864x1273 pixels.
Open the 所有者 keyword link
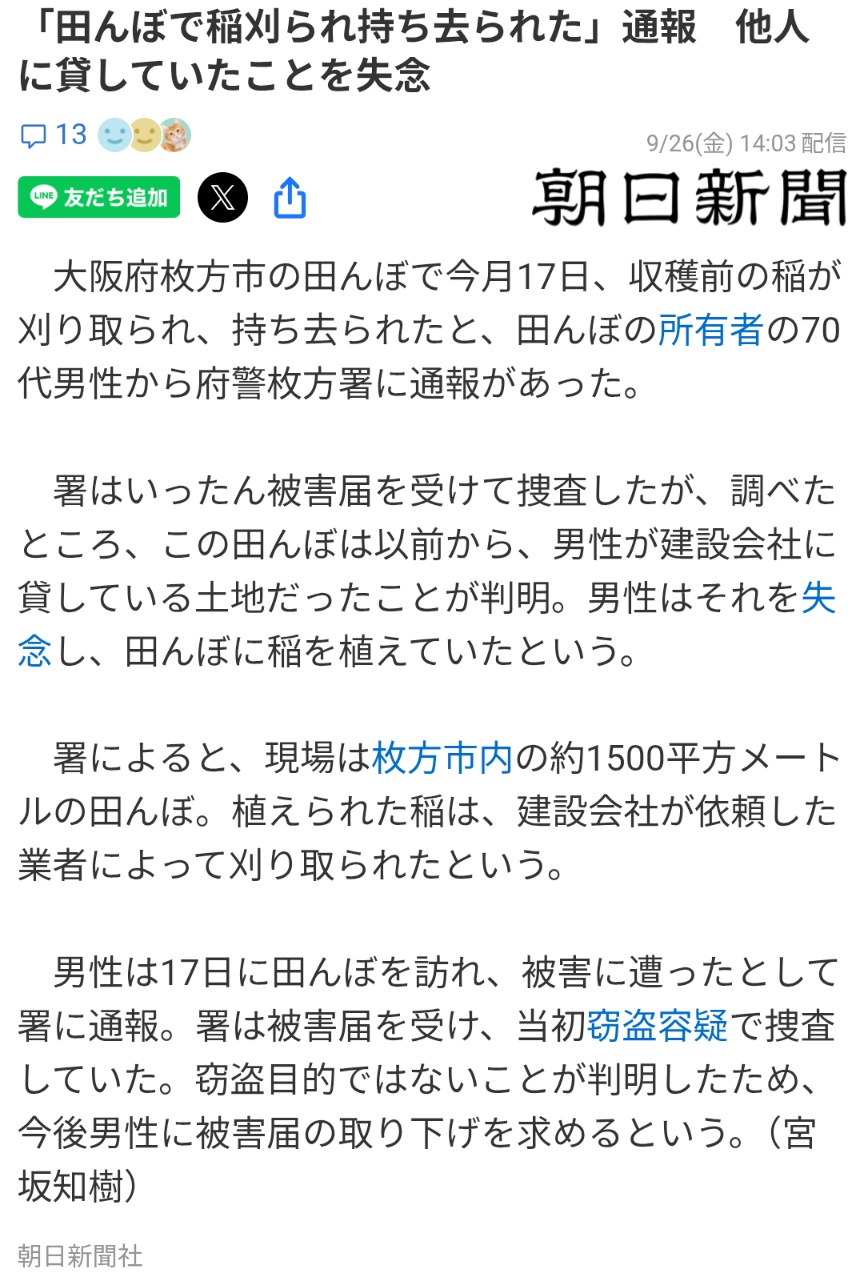pyautogui.click(x=710, y=329)
